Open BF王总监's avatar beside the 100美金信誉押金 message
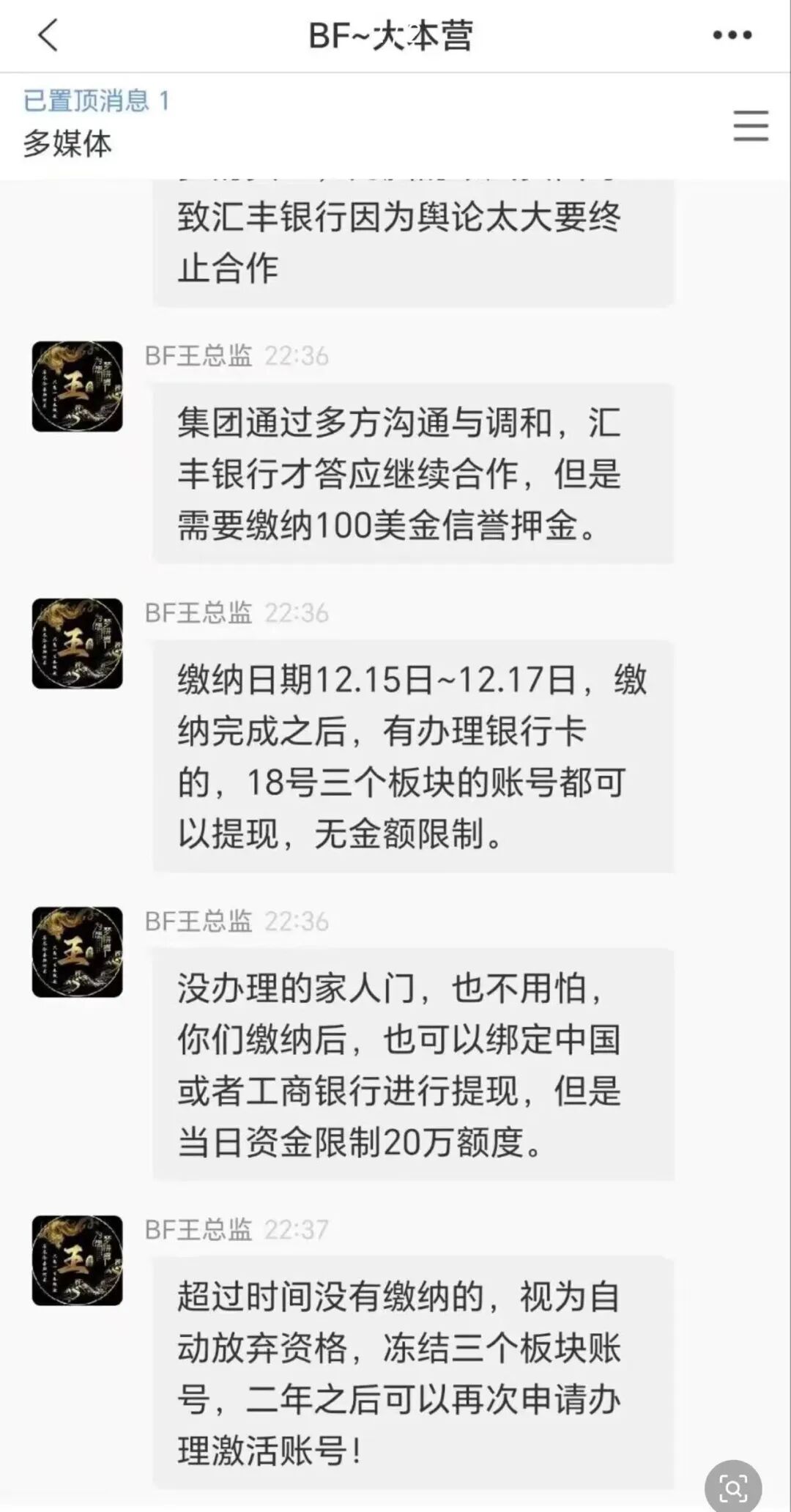The width and height of the screenshot is (791, 1512). point(77,386)
